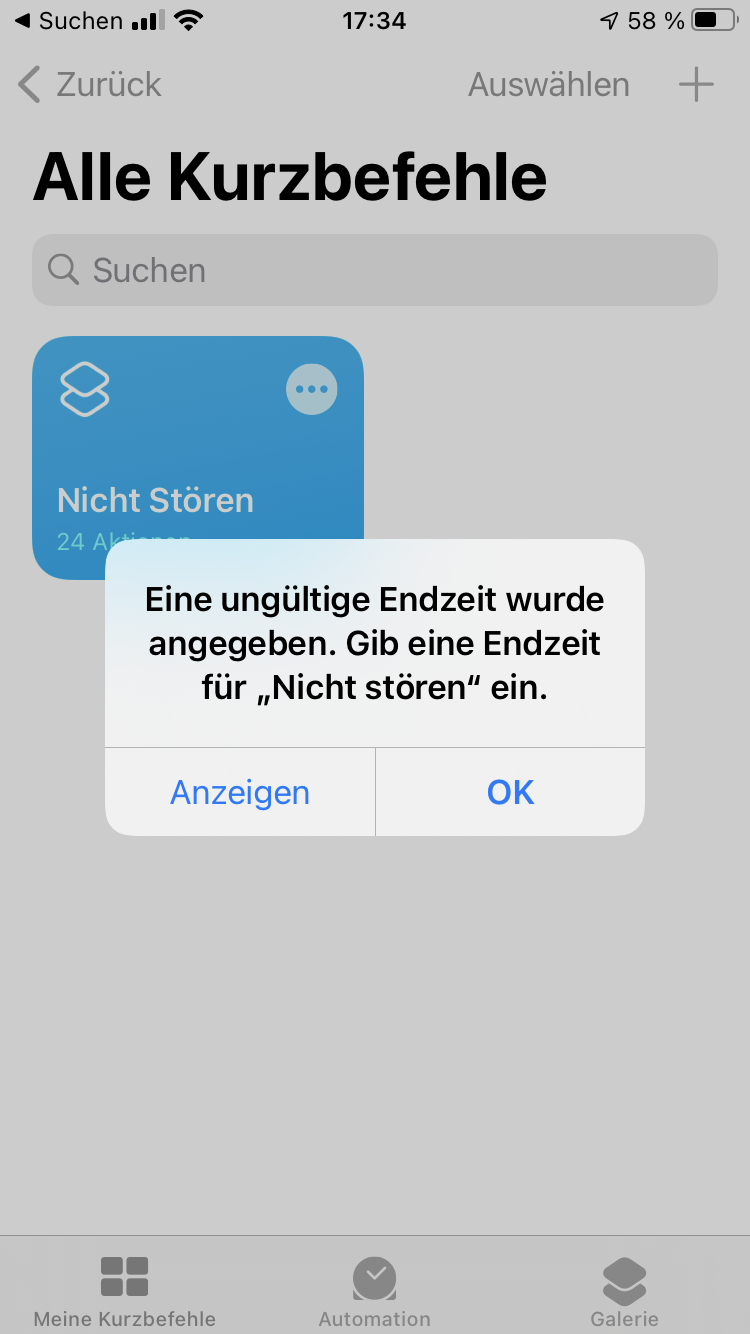Open the Suchen search field
The width and height of the screenshot is (750, 1334).
click(x=375, y=270)
